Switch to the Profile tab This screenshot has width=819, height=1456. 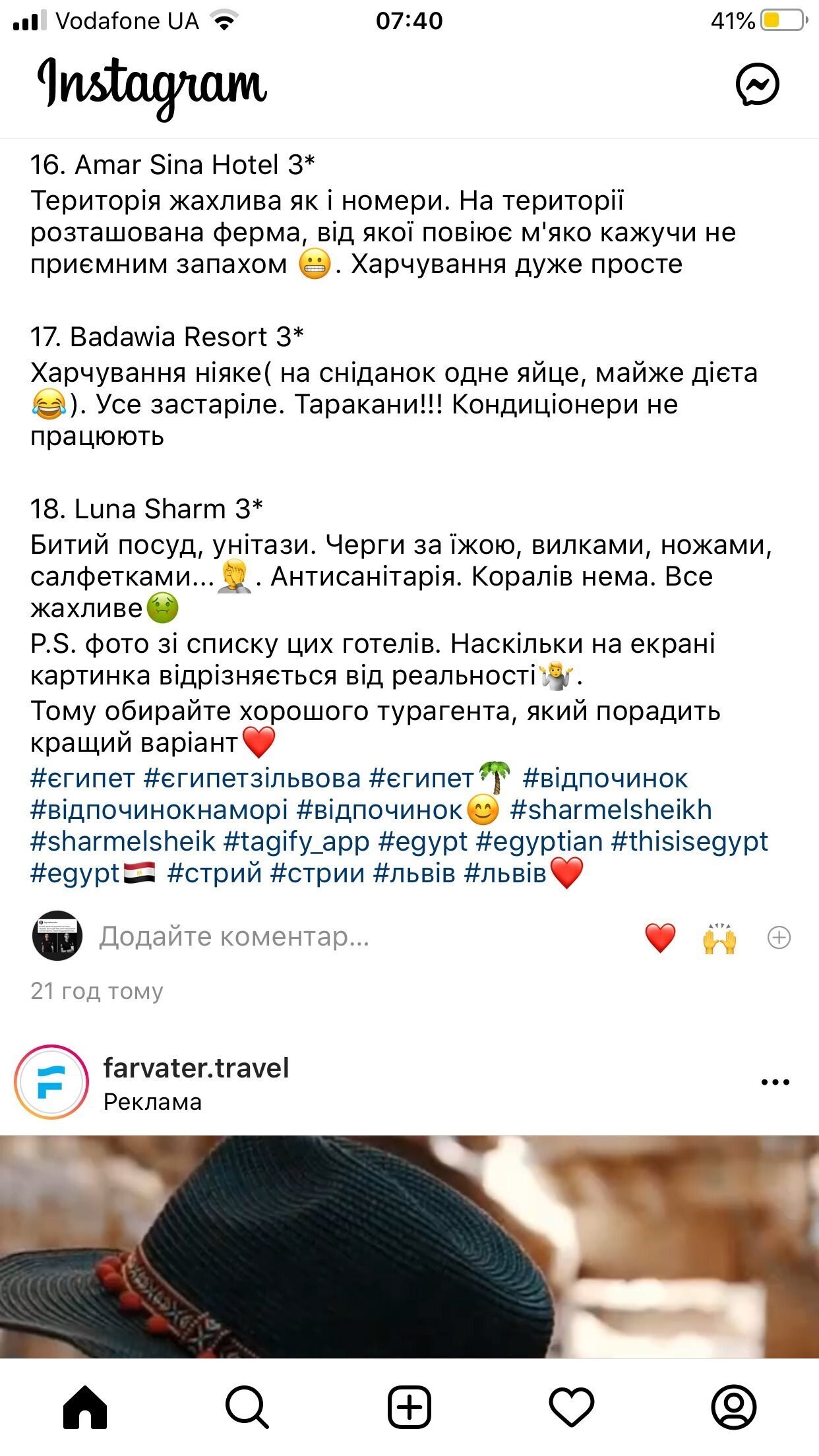(733, 1407)
